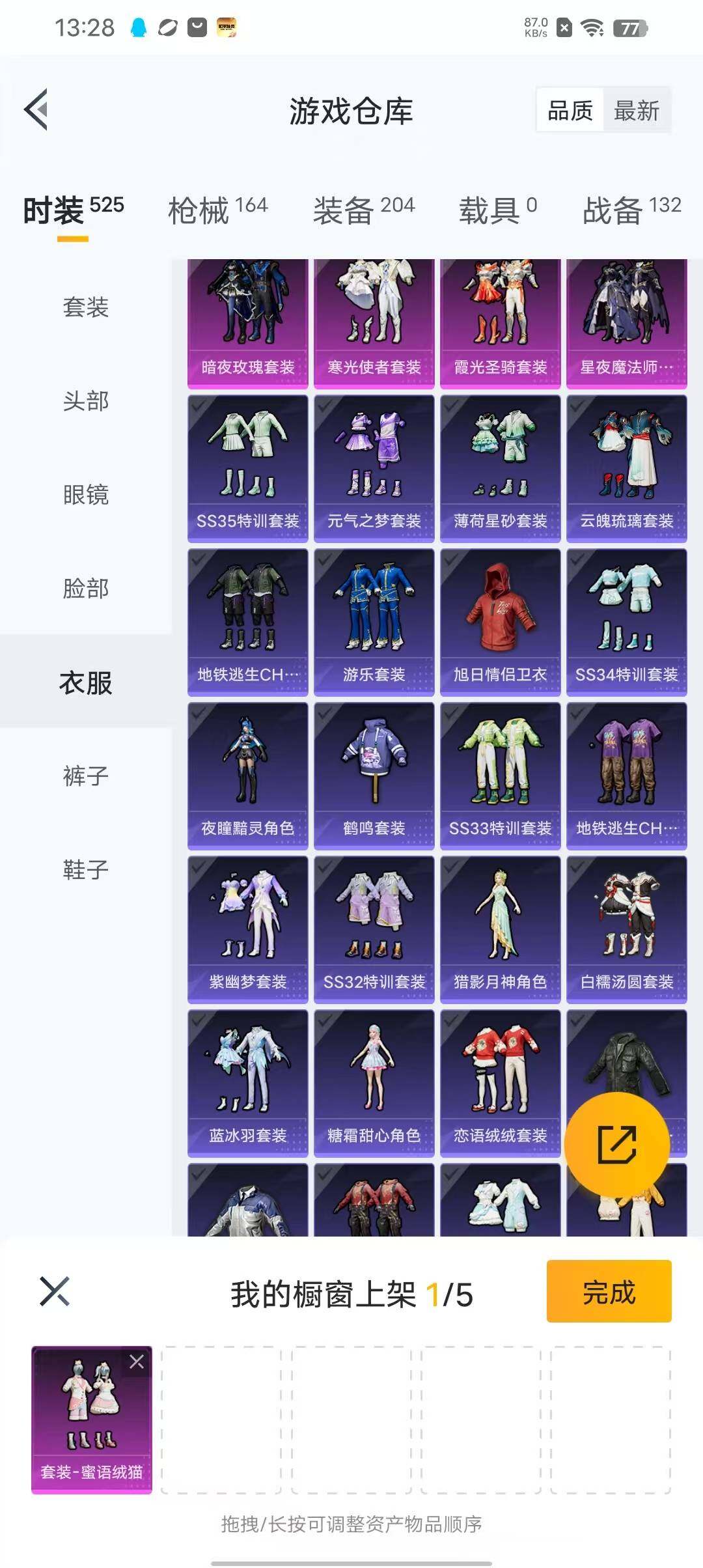Viewport: 703px width, 1568px height.
Task: Tap the orange floating share button
Action: pyautogui.click(x=616, y=1144)
